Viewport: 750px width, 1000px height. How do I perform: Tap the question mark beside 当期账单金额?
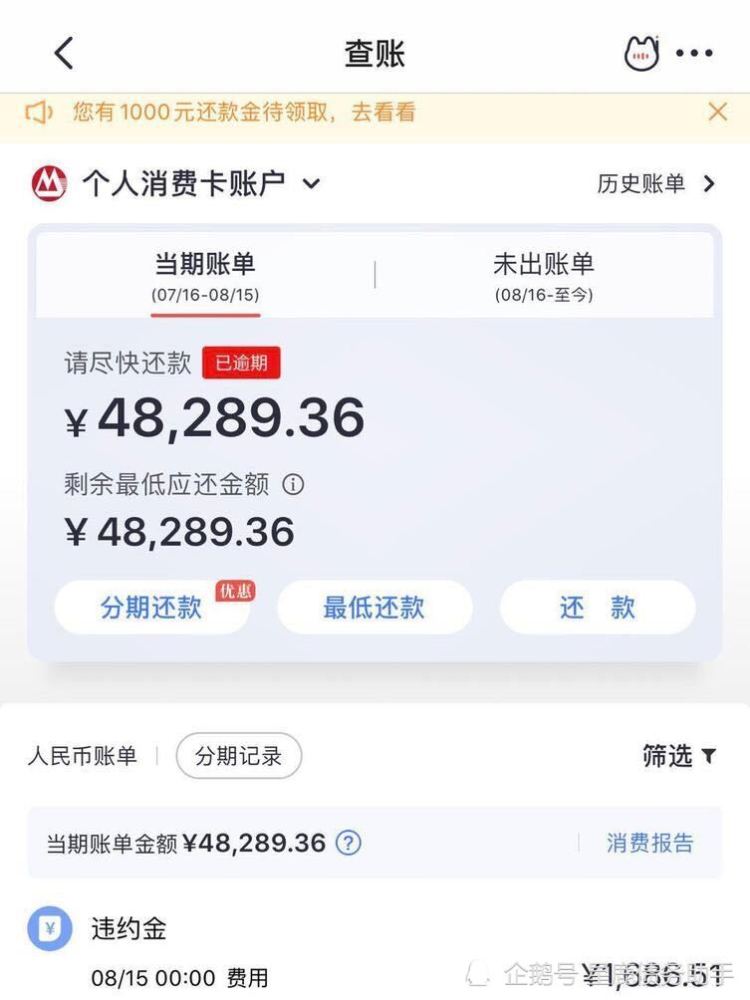point(347,843)
